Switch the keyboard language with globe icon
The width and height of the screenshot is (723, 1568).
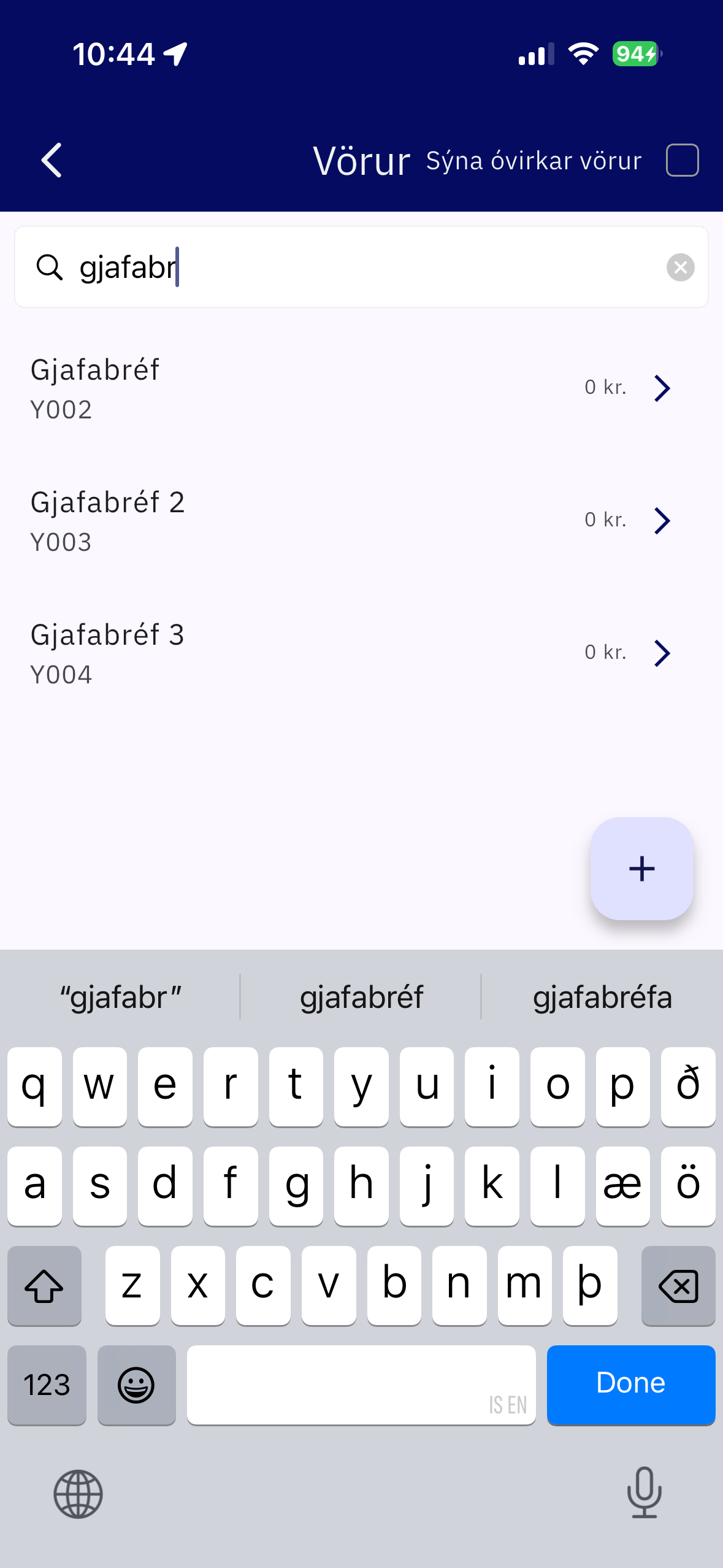click(78, 1494)
